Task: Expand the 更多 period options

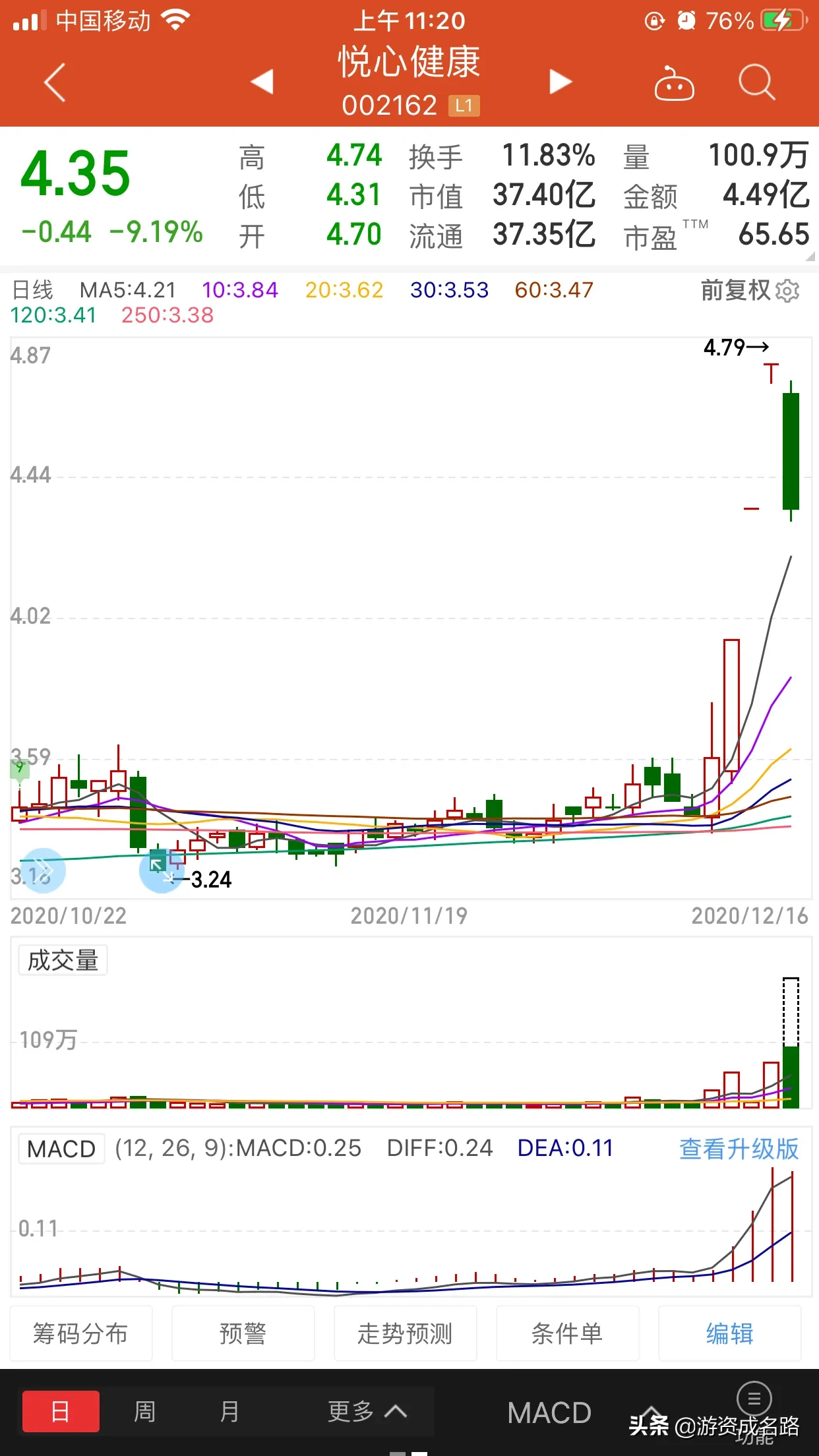Action: click(x=367, y=1412)
